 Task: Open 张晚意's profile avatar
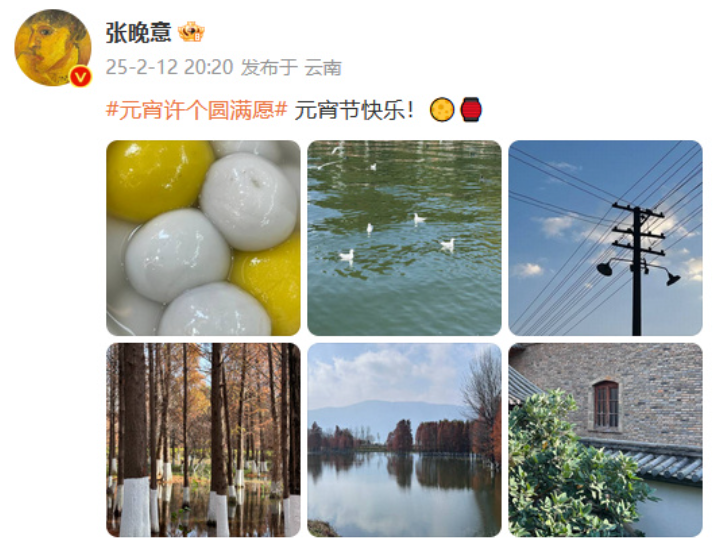pyautogui.click(x=52, y=49)
